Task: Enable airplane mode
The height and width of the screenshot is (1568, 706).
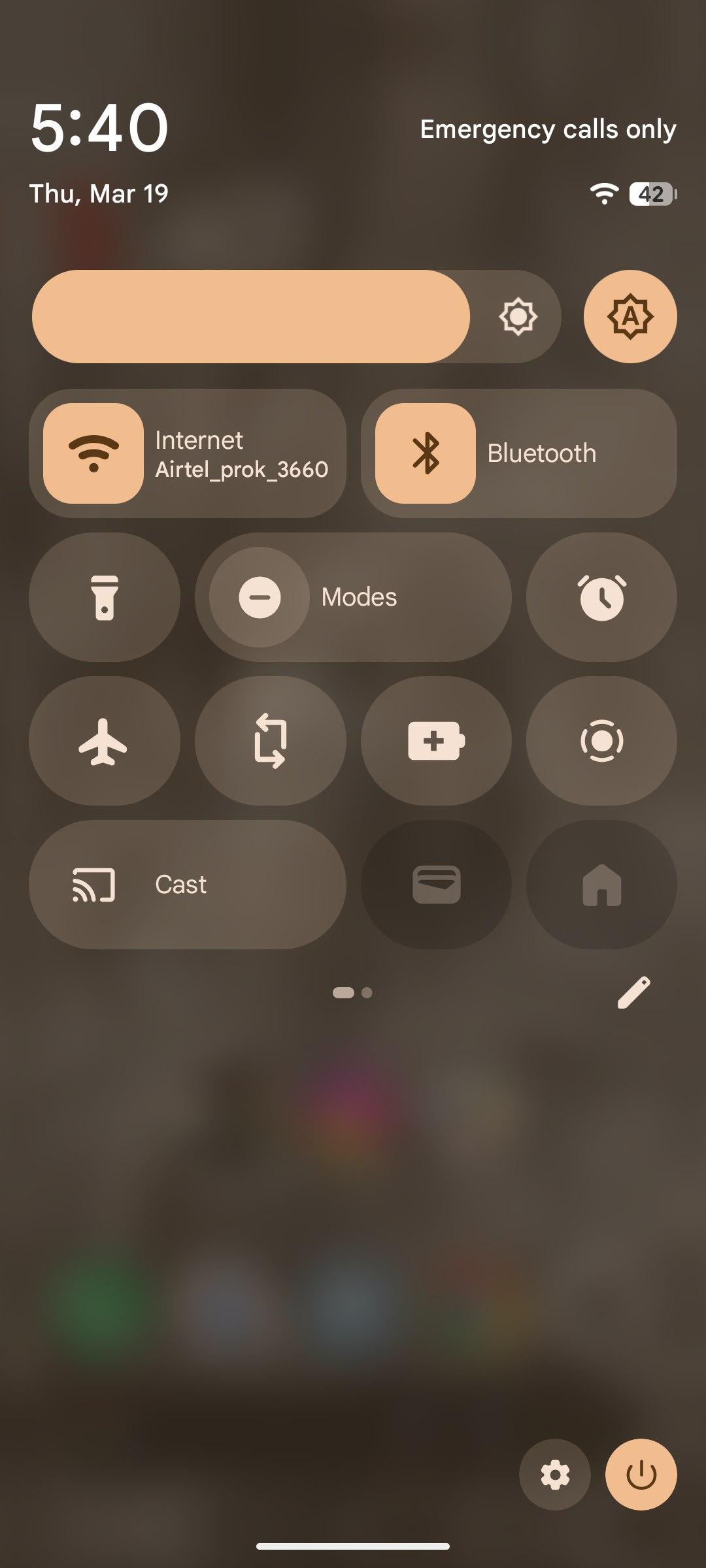Action: (105, 740)
